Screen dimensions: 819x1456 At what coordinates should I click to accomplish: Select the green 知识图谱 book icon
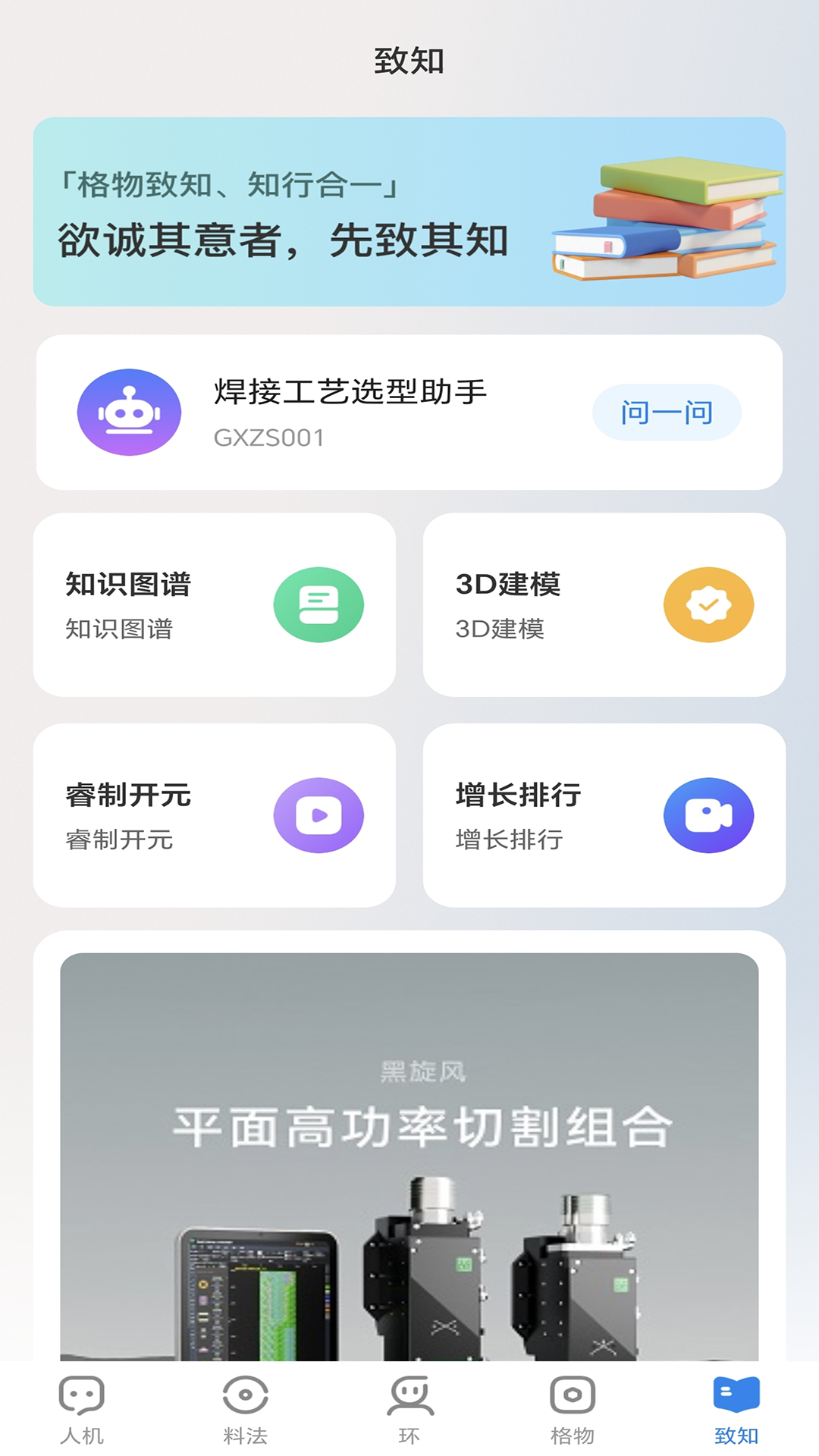[319, 603]
